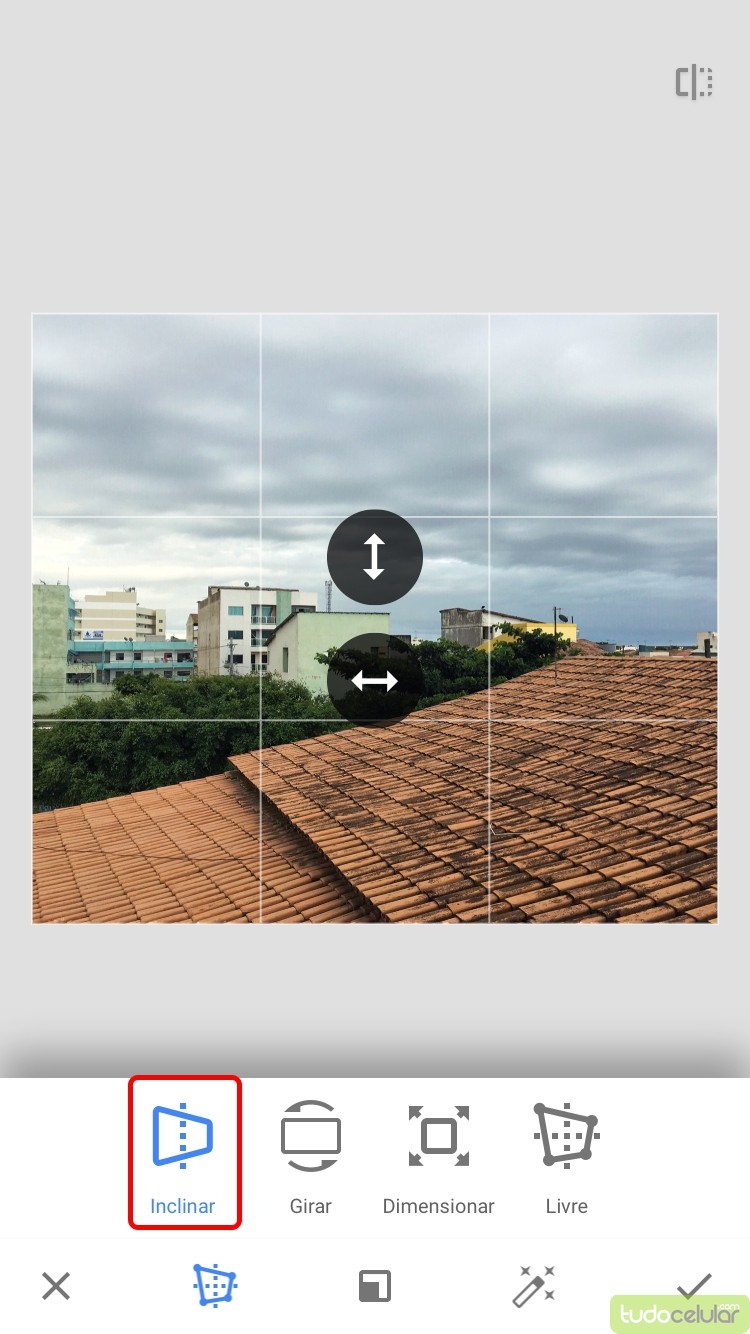This screenshot has height=1334, width=750.
Task: Tap the horizontal tilt arrow handle
Action: coord(375,681)
